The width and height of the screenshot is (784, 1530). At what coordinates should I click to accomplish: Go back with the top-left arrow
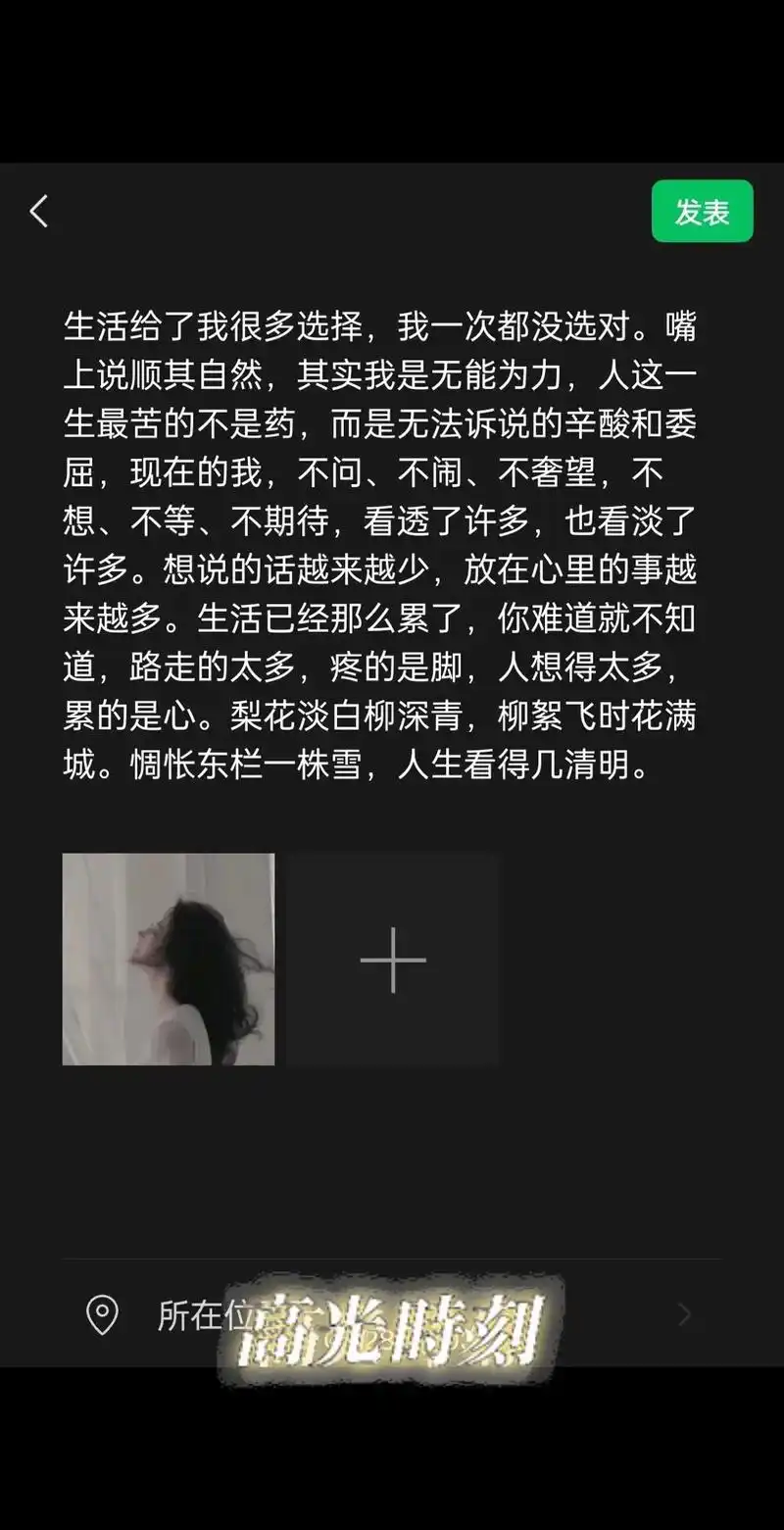point(39,211)
